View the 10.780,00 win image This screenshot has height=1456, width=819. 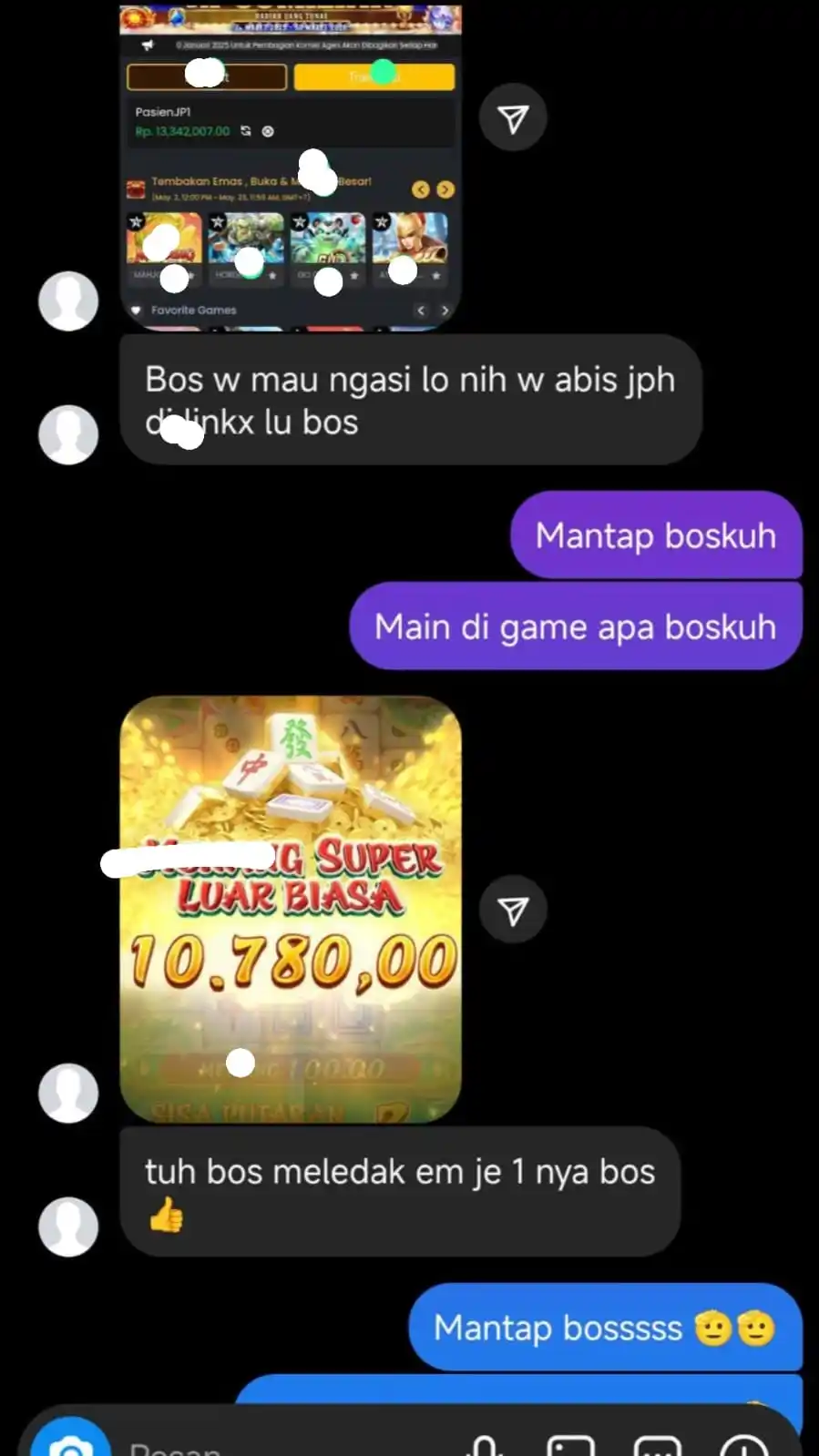[291, 910]
